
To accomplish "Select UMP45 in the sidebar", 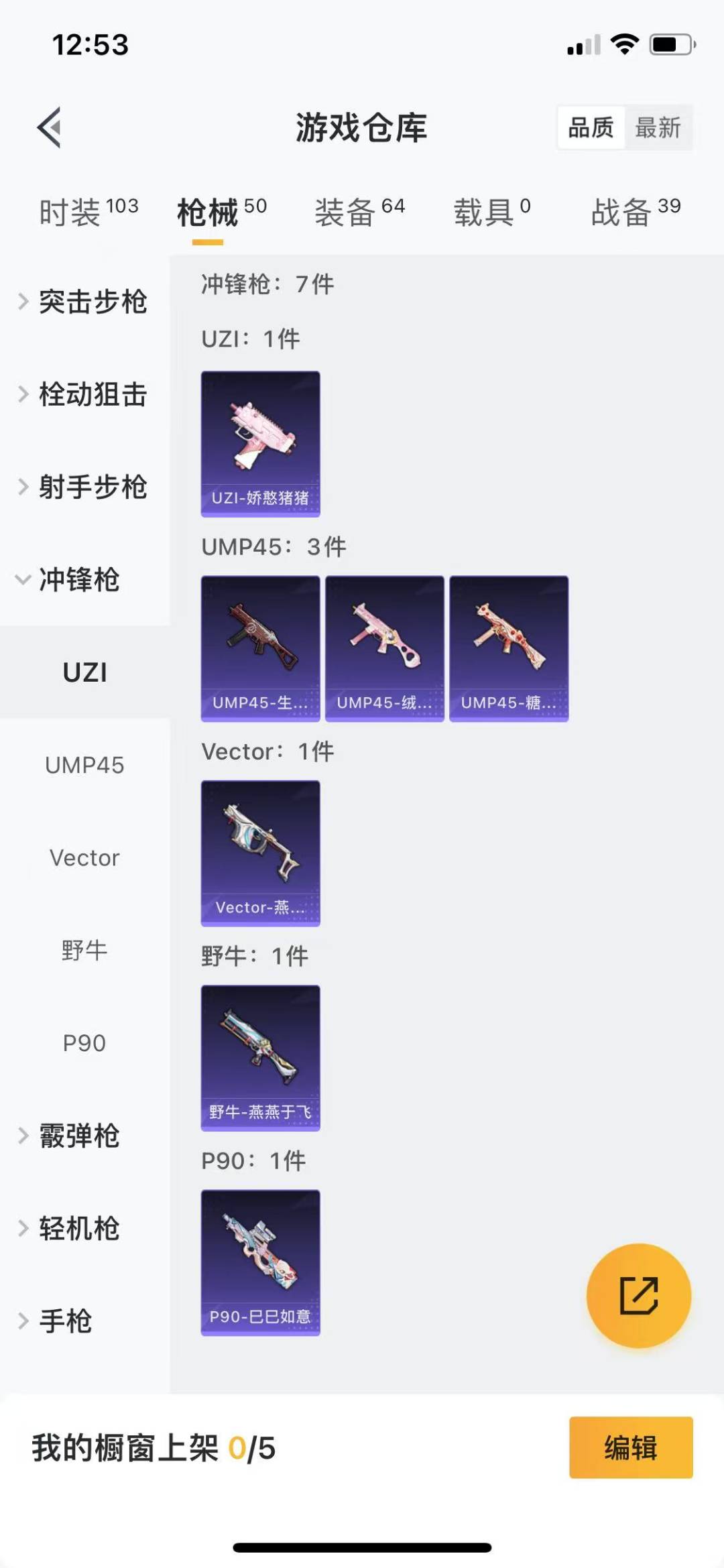I will pos(84,765).
